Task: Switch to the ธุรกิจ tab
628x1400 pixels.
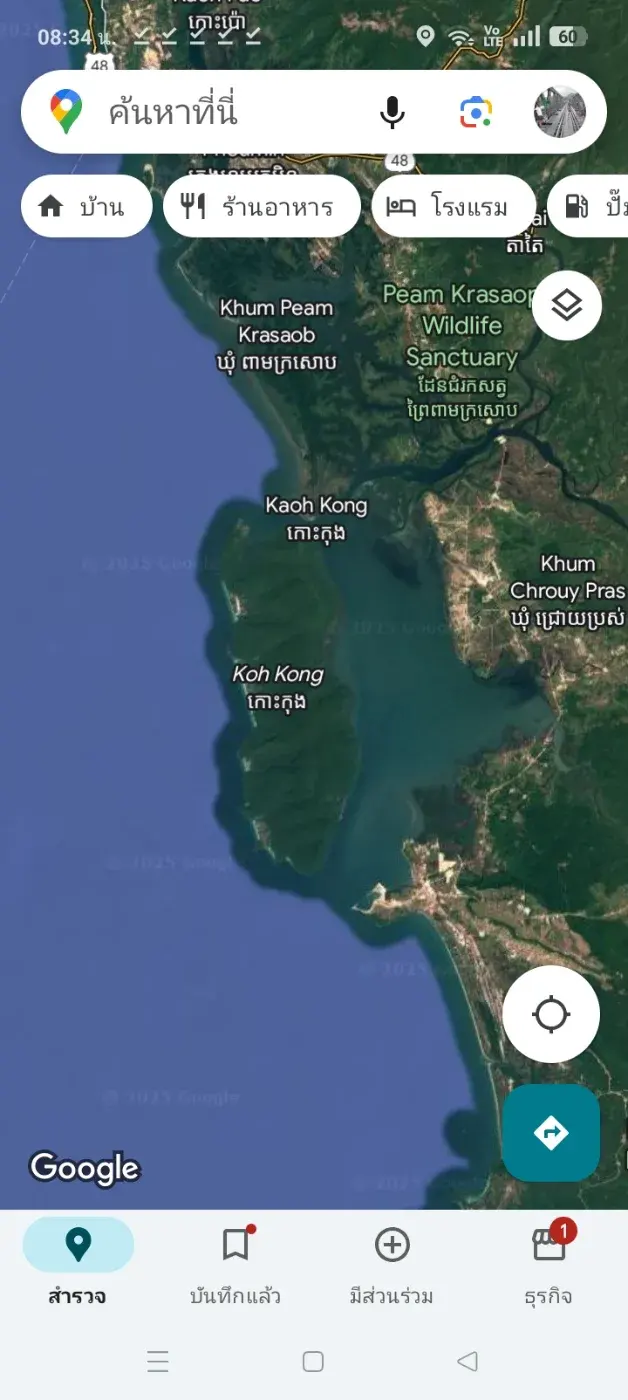Action: click(548, 1263)
